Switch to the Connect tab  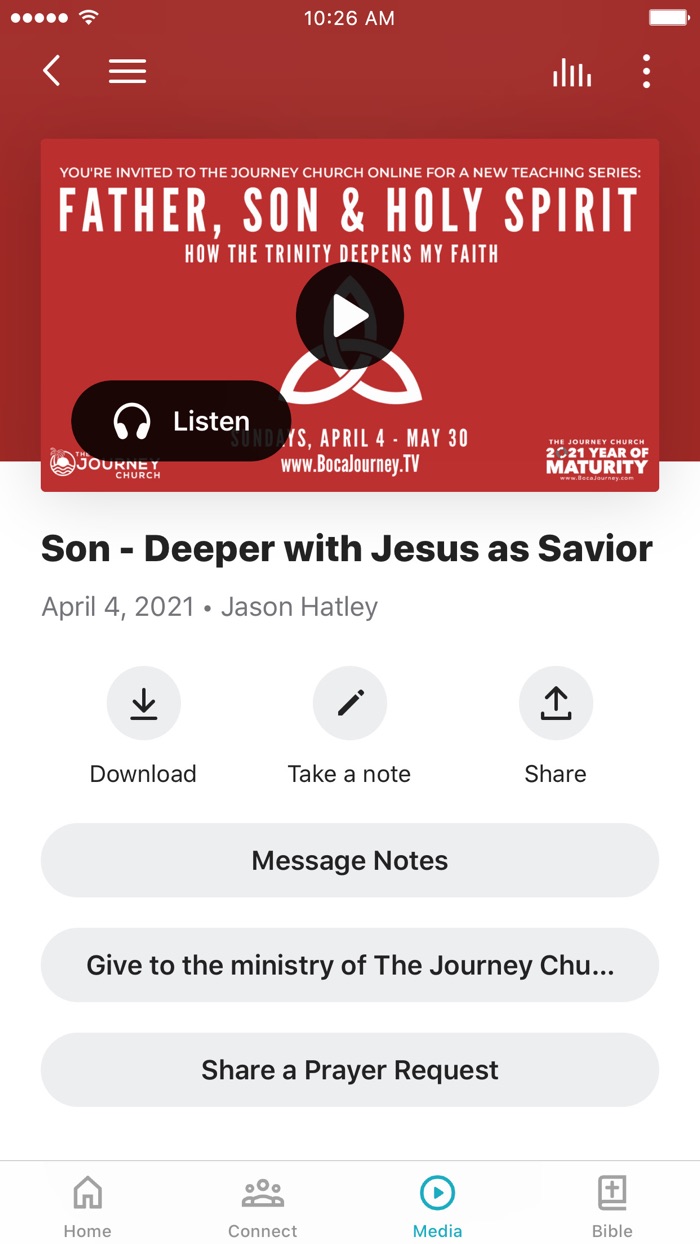pyautogui.click(x=263, y=1206)
